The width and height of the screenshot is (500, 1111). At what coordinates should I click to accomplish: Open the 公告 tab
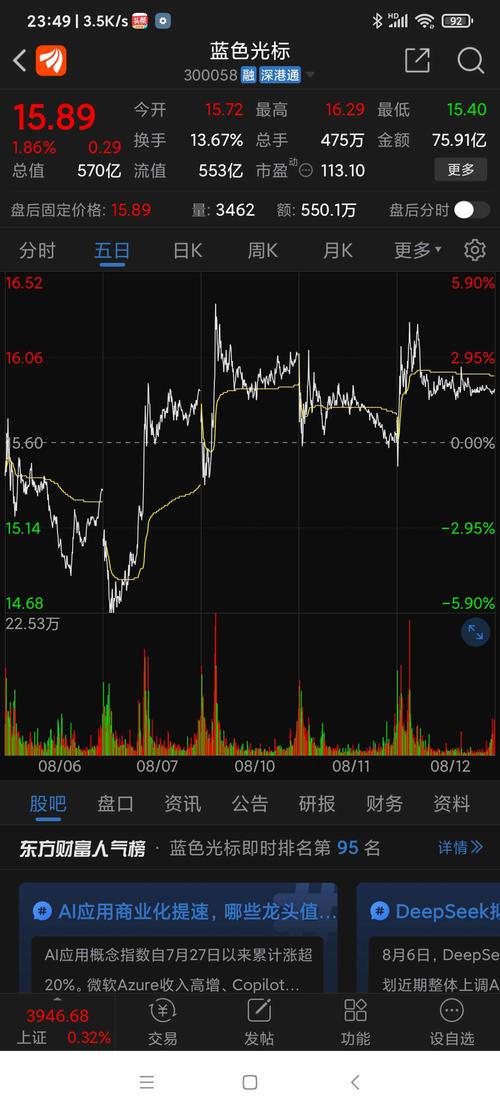tap(250, 803)
